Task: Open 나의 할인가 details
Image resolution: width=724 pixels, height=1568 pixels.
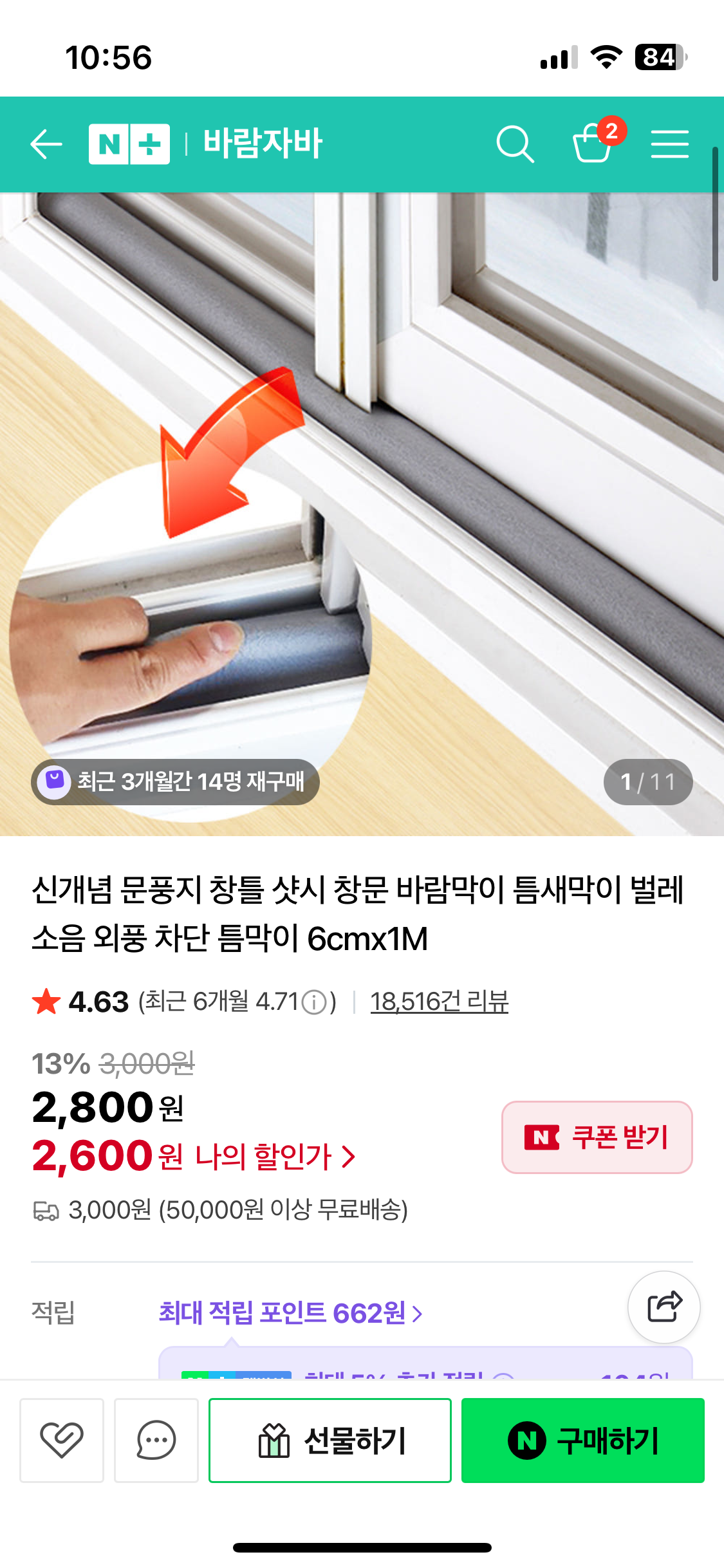Action: (275, 1156)
